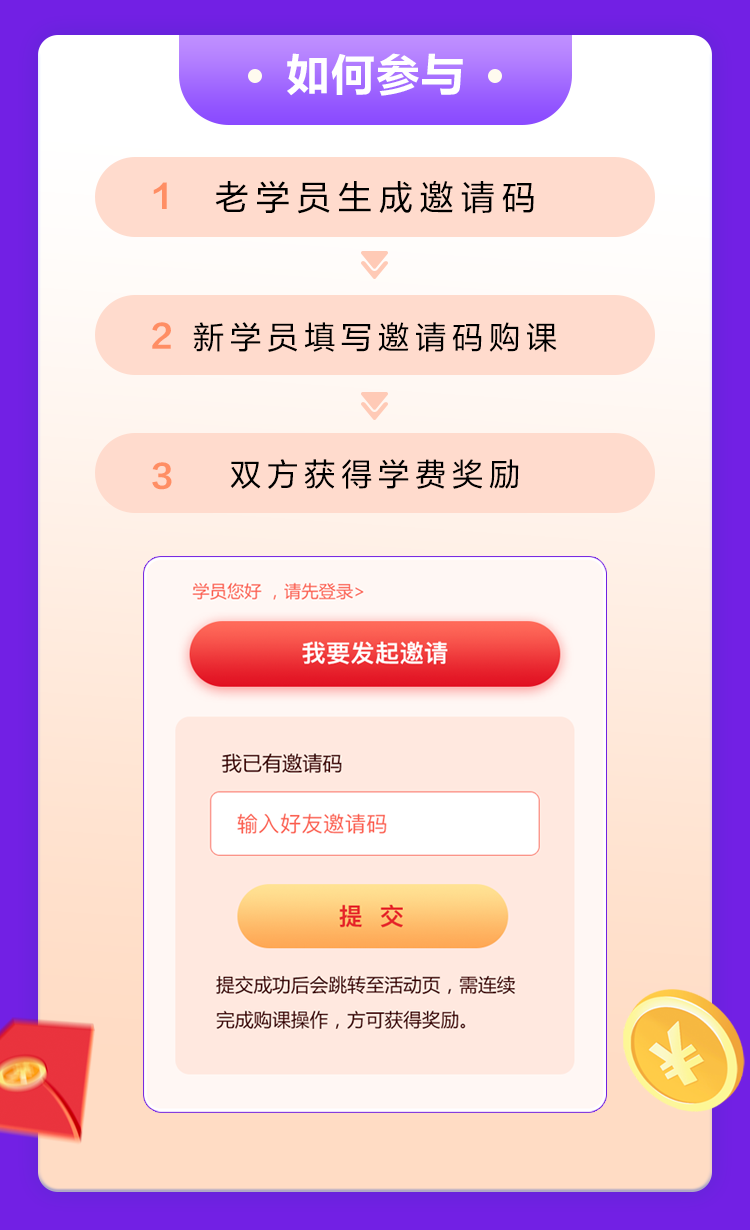
Task: Focus the 输入好友邀请码 field
Action: [x=375, y=824]
